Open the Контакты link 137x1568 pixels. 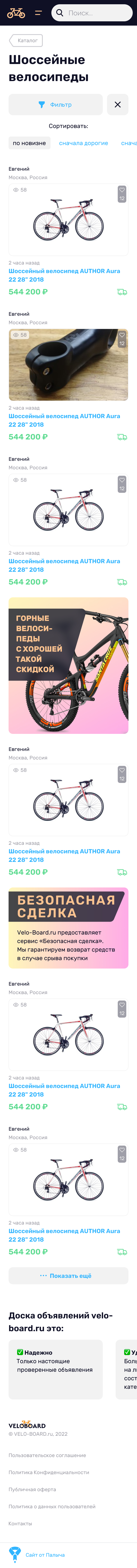(20, 1524)
